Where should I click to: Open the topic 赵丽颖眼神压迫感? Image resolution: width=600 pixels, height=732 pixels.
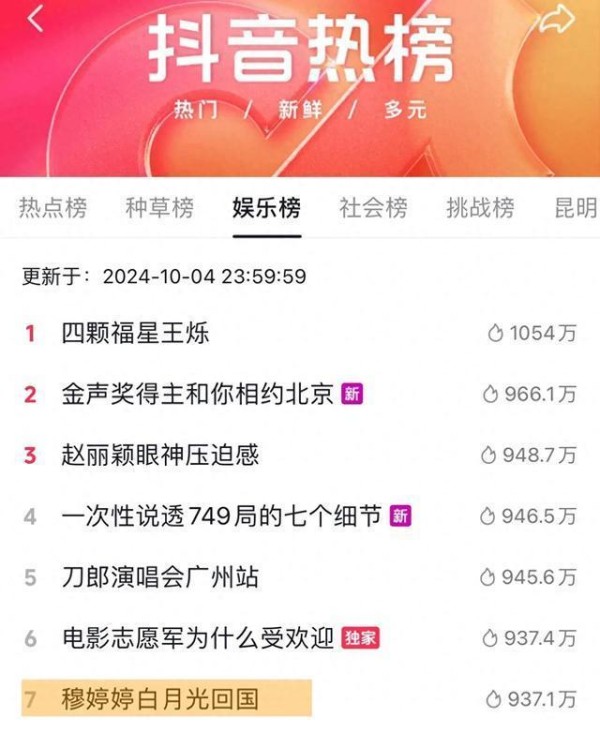pos(160,455)
